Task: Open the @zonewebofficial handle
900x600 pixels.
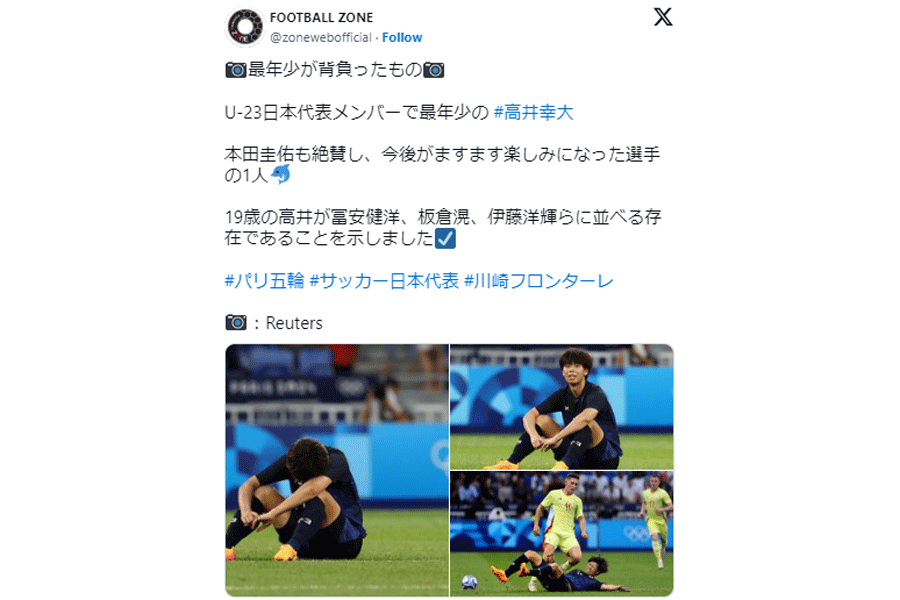Action: (x=321, y=38)
